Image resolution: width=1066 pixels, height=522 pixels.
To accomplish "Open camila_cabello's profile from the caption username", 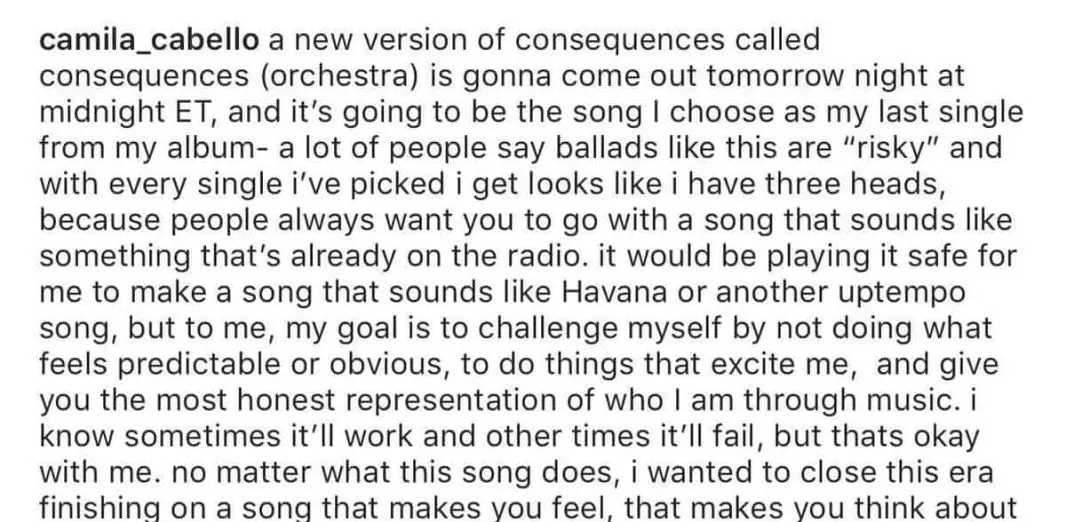I will click(150, 42).
